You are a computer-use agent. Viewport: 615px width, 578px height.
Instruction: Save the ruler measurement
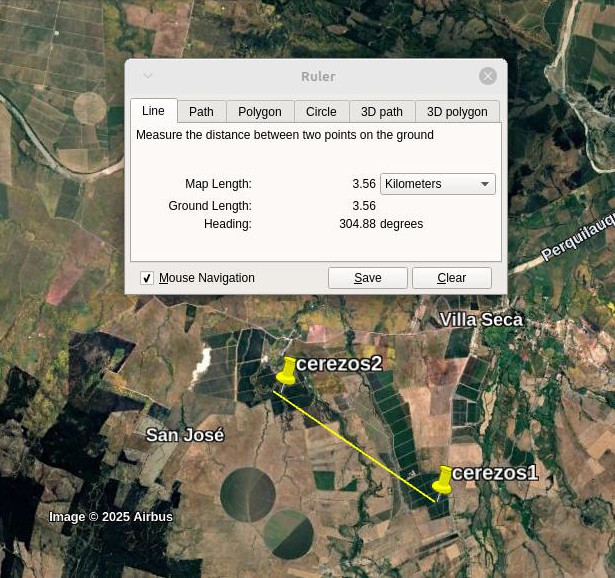367,278
